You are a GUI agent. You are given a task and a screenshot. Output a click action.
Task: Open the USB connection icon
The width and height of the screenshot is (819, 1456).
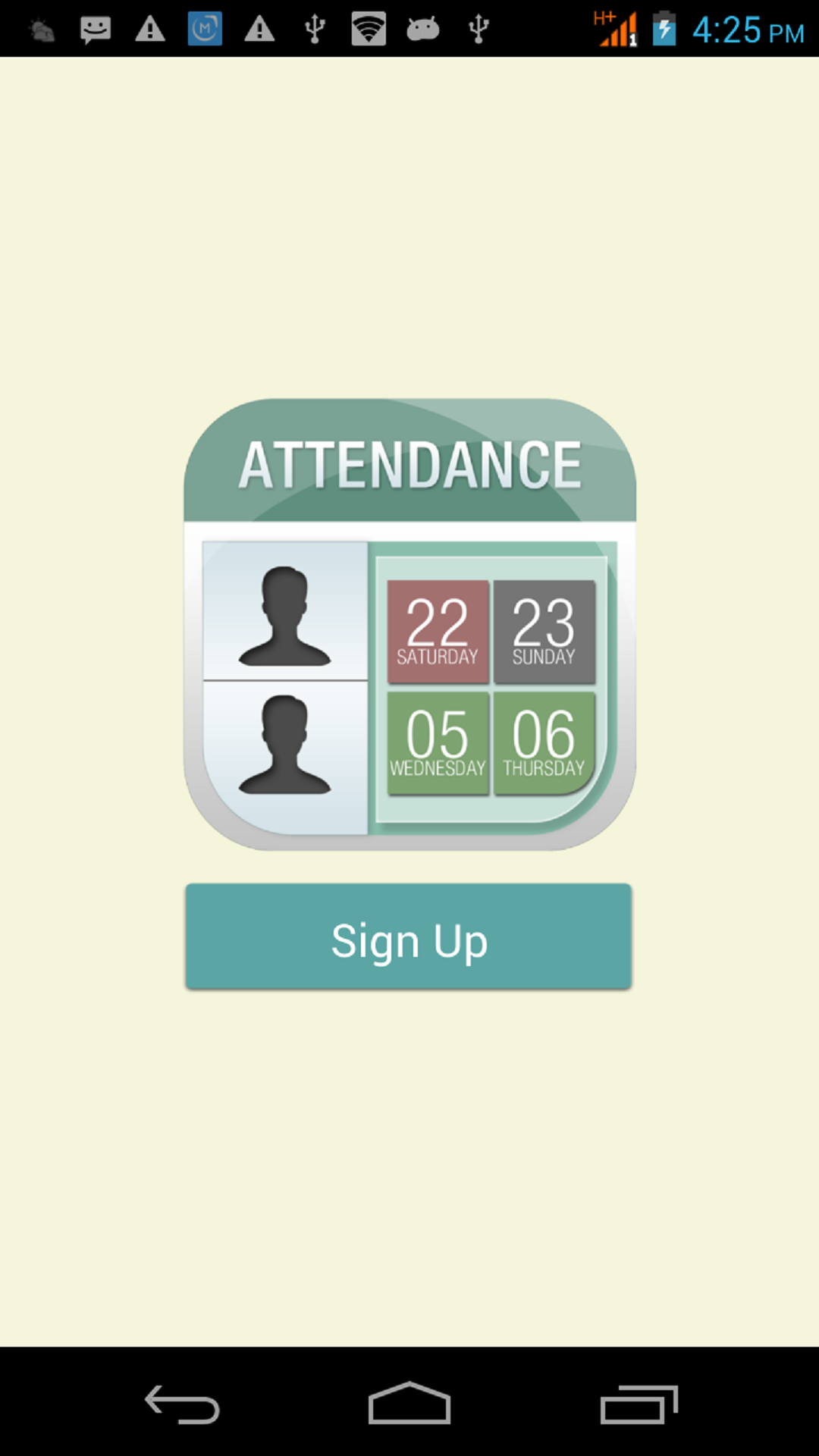312,30
